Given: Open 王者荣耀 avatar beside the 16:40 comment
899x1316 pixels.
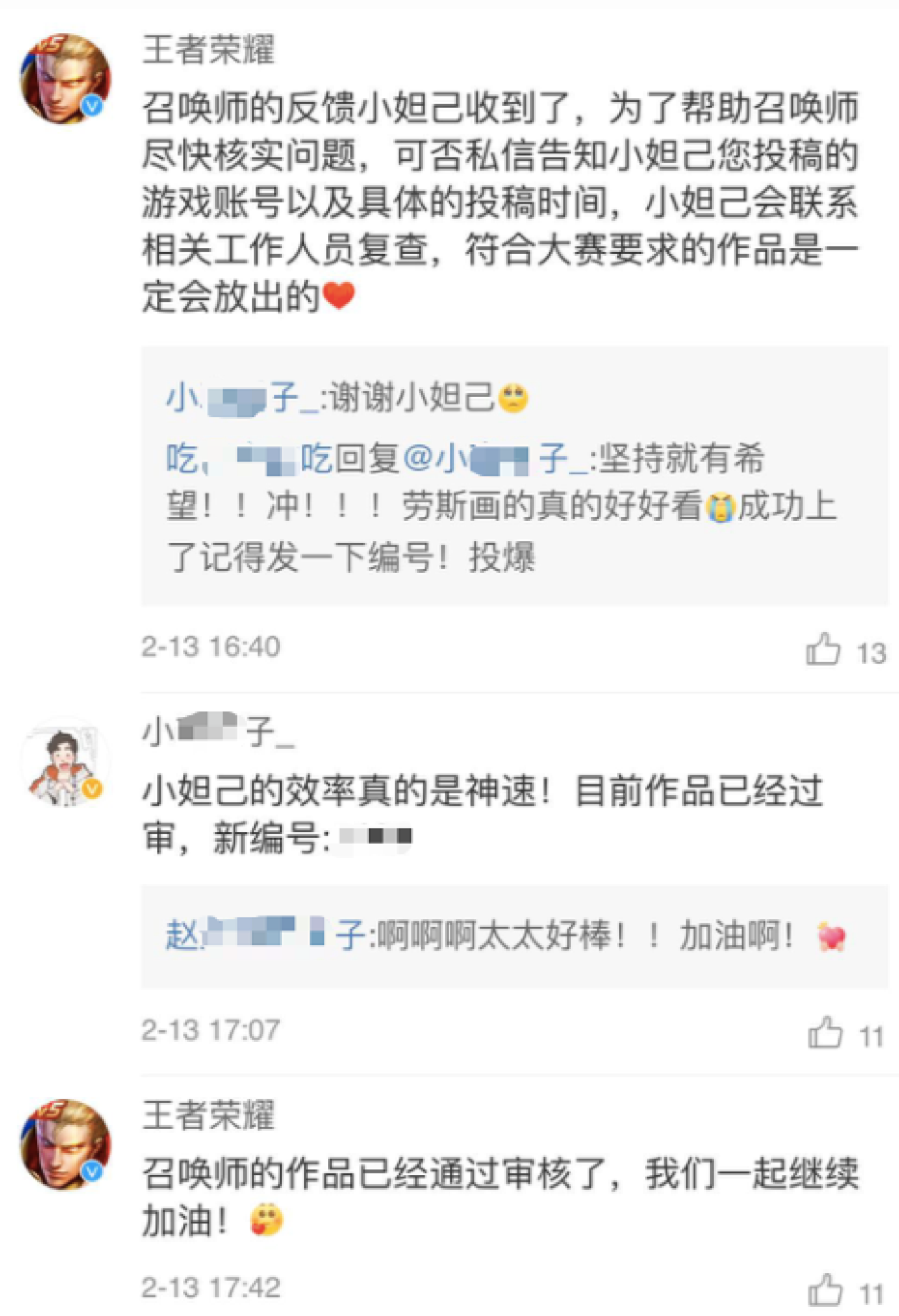Looking at the screenshot, I should click(64, 79).
